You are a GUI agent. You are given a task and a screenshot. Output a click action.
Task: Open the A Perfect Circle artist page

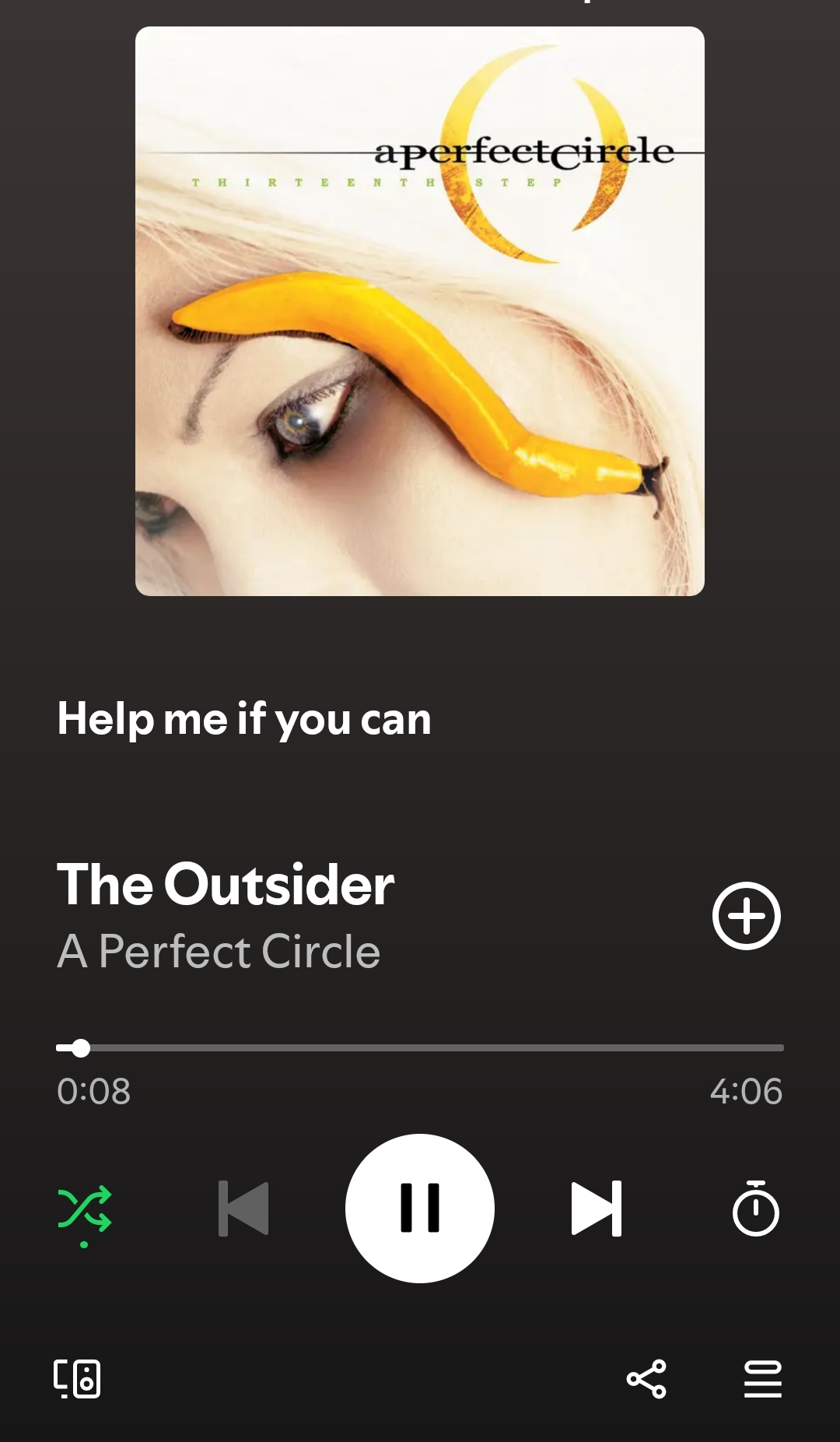219,951
